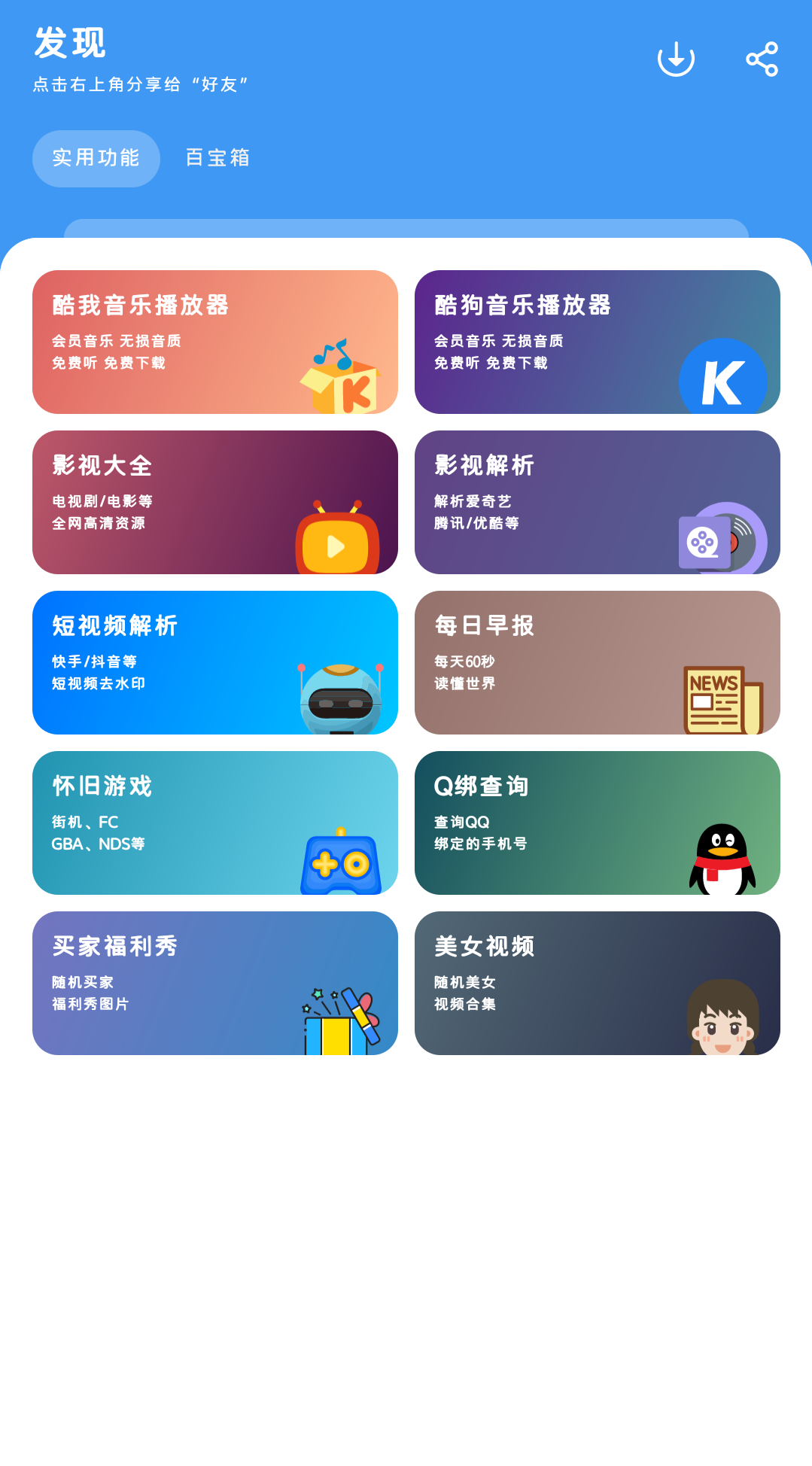Screen dimensions: 812x1466
Task: Switch to the 百宝箱 tab
Action: coord(217,158)
